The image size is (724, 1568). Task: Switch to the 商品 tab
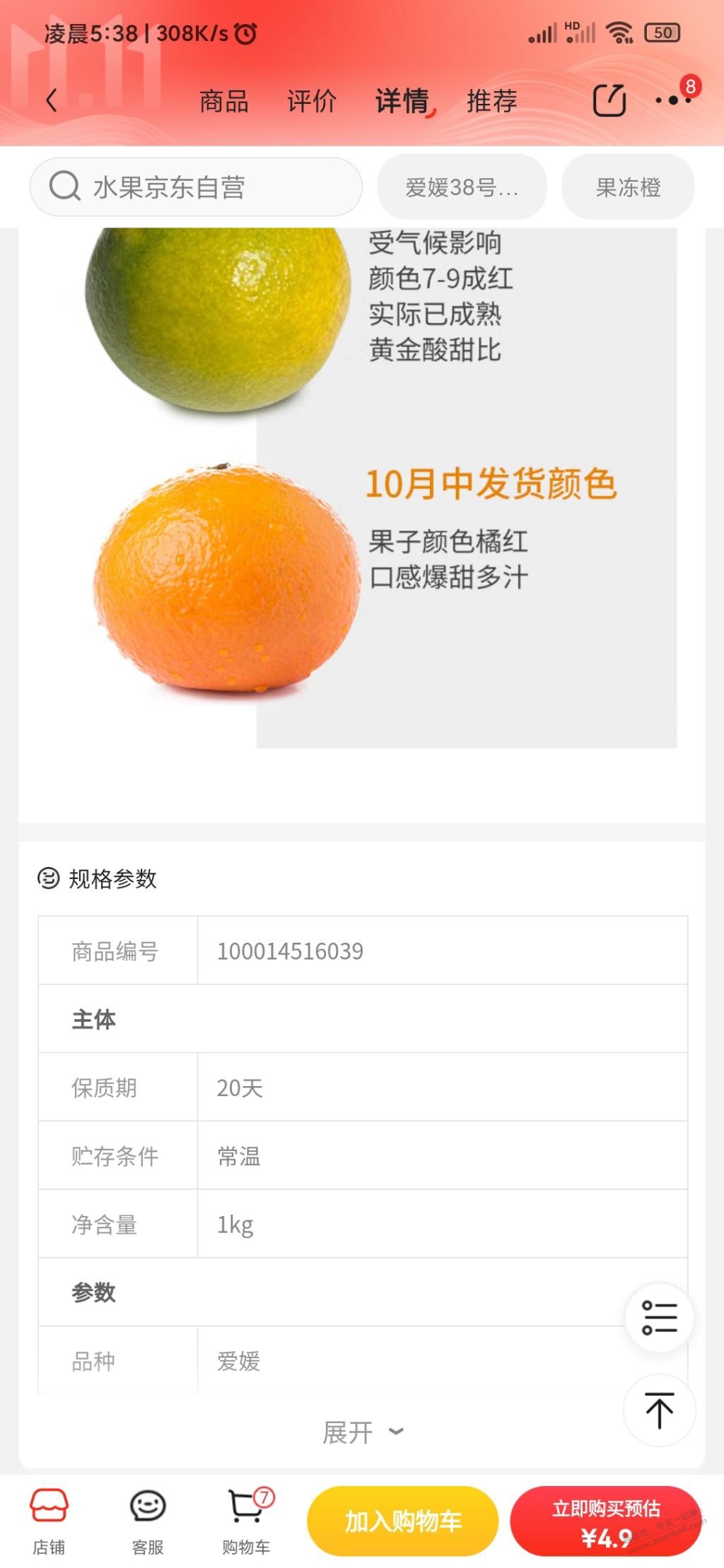click(224, 101)
